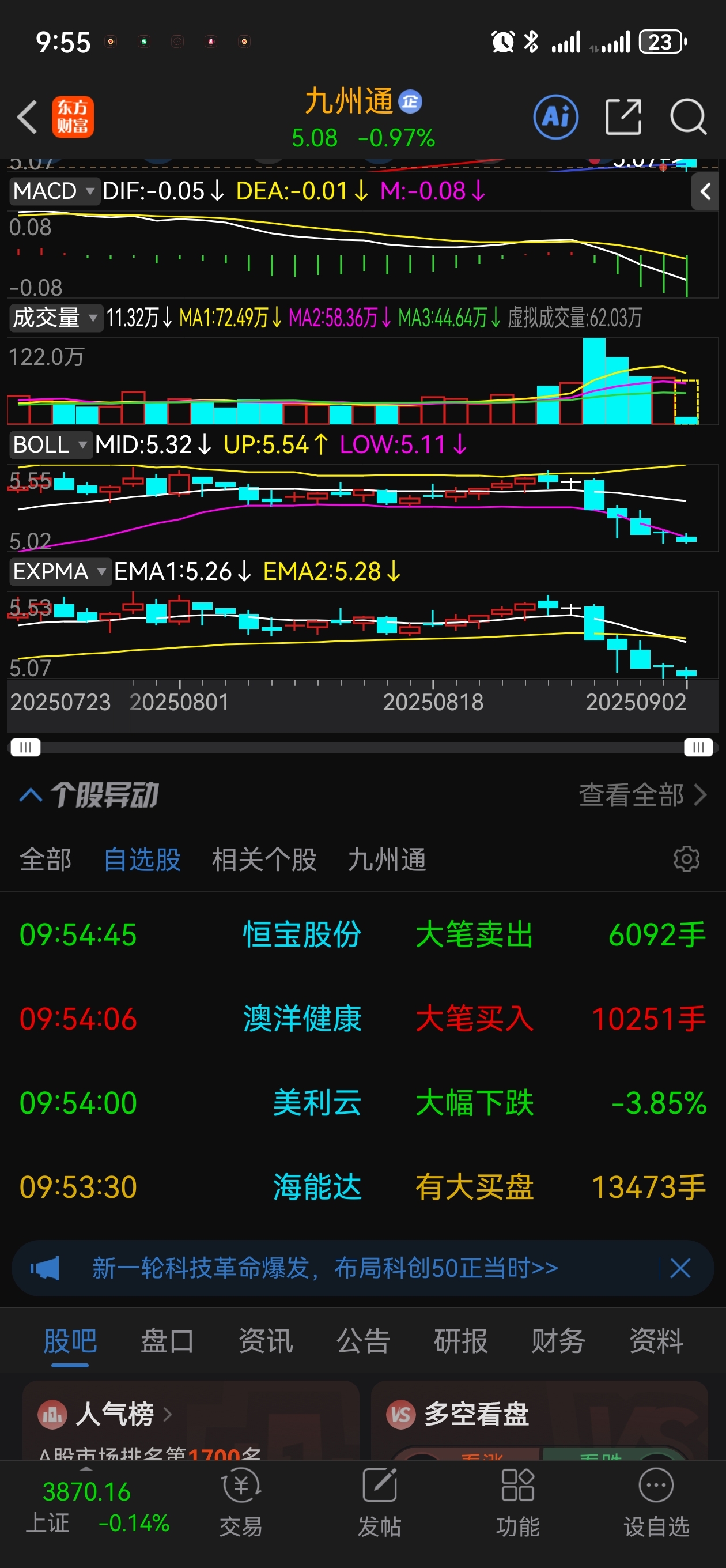Open the AI assistant icon
This screenshot has height=1568, width=726.
(555, 116)
